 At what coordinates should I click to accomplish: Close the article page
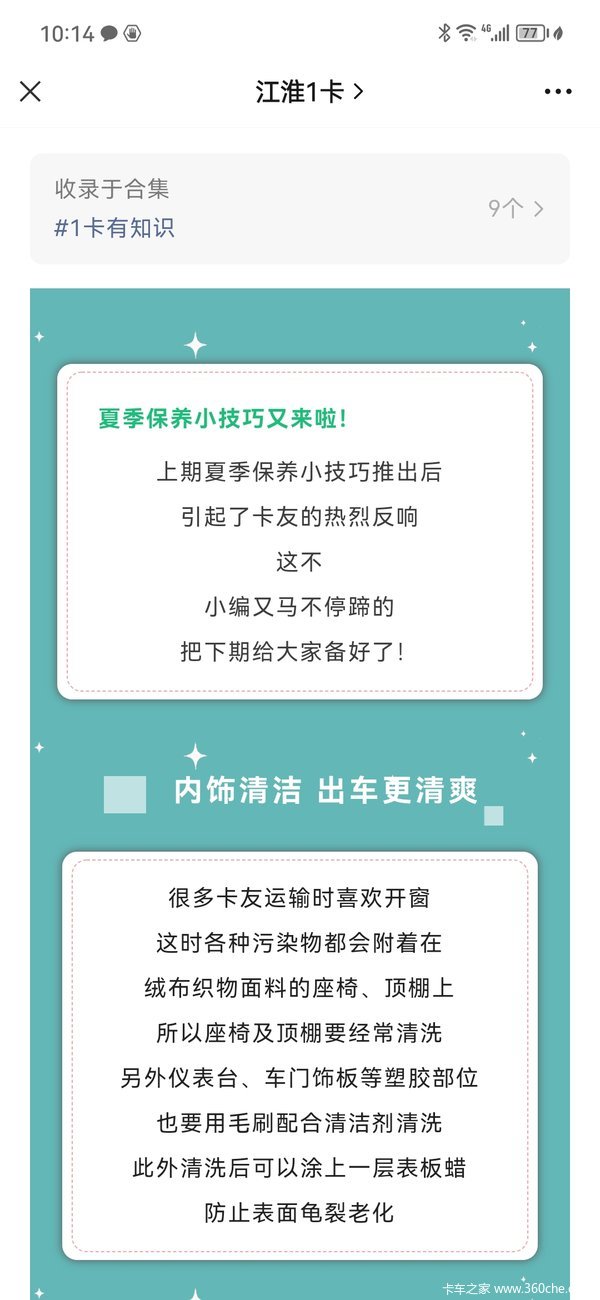tap(31, 92)
